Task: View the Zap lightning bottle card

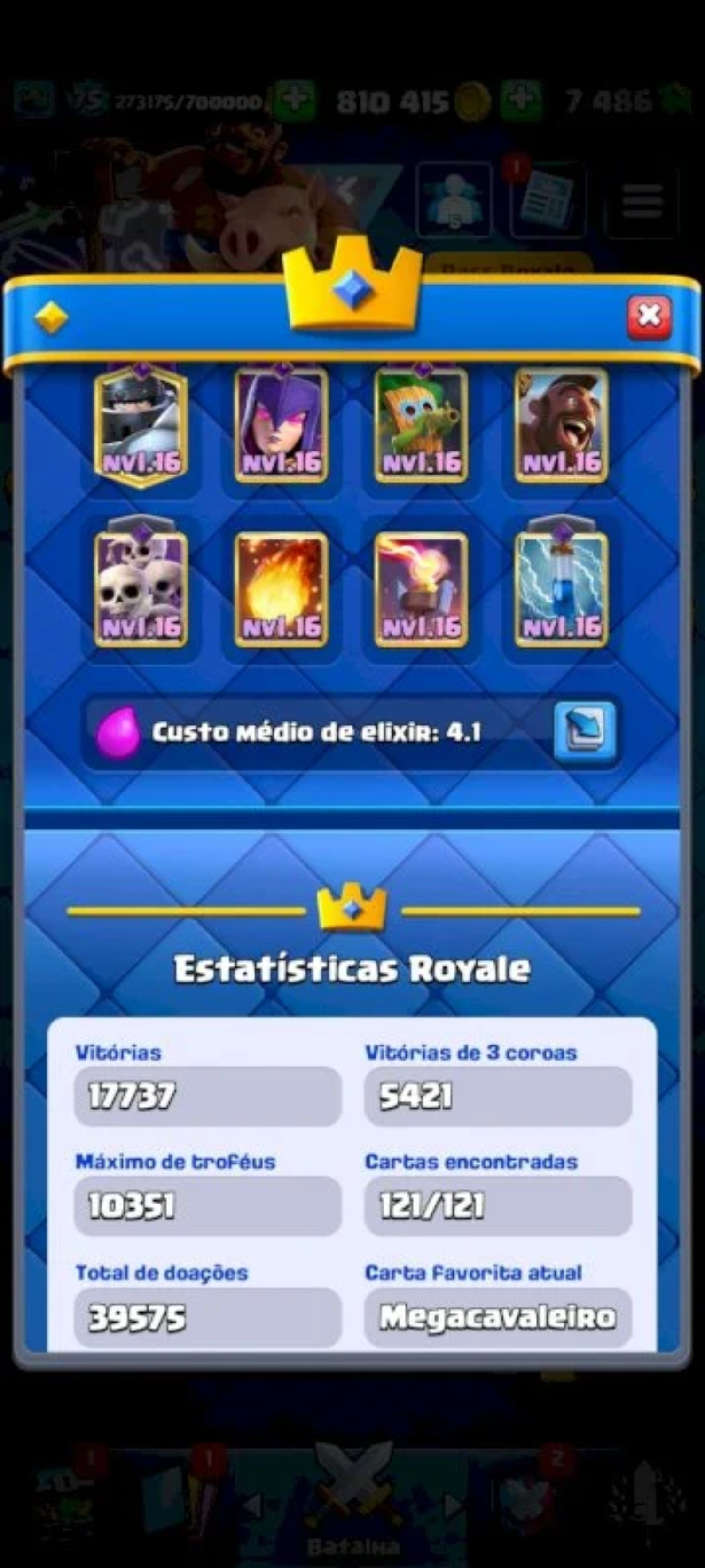Action: click(x=561, y=589)
